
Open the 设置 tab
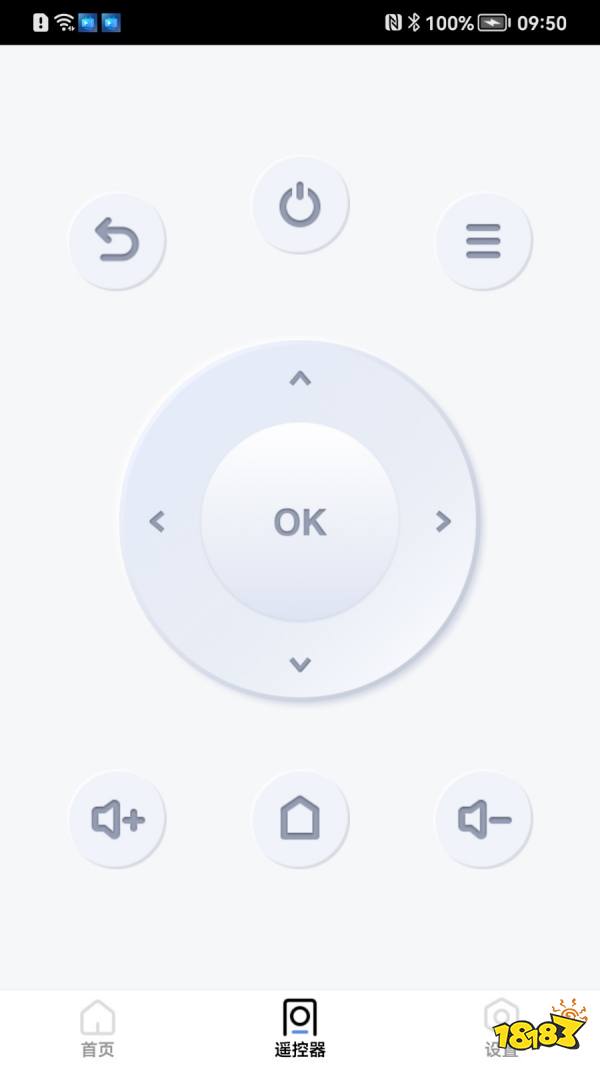pyautogui.click(x=500, y=1028)
